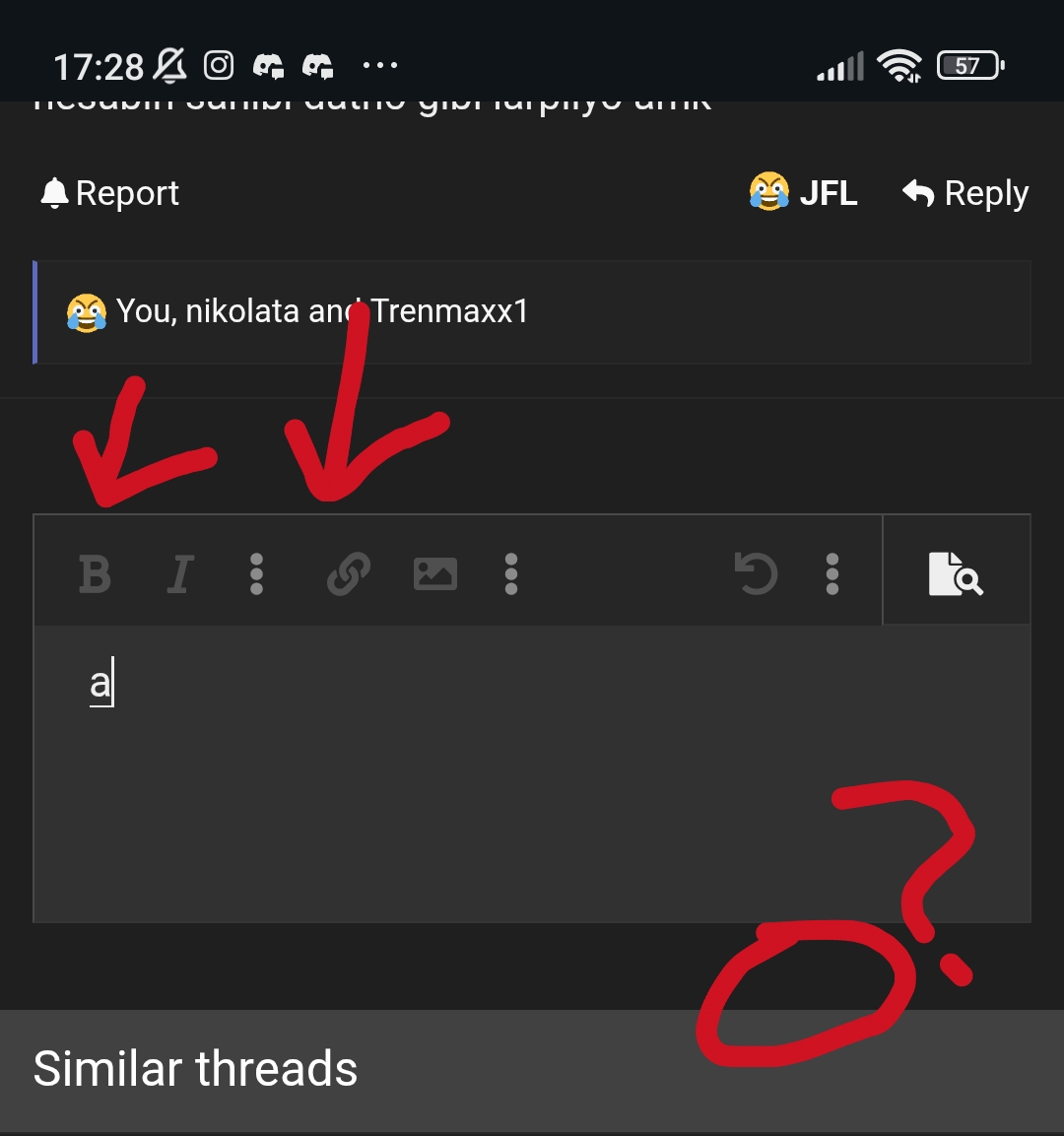Undo the last edit
The width and height of the screenshot is (1064, 1136).
tap(757, 573)
